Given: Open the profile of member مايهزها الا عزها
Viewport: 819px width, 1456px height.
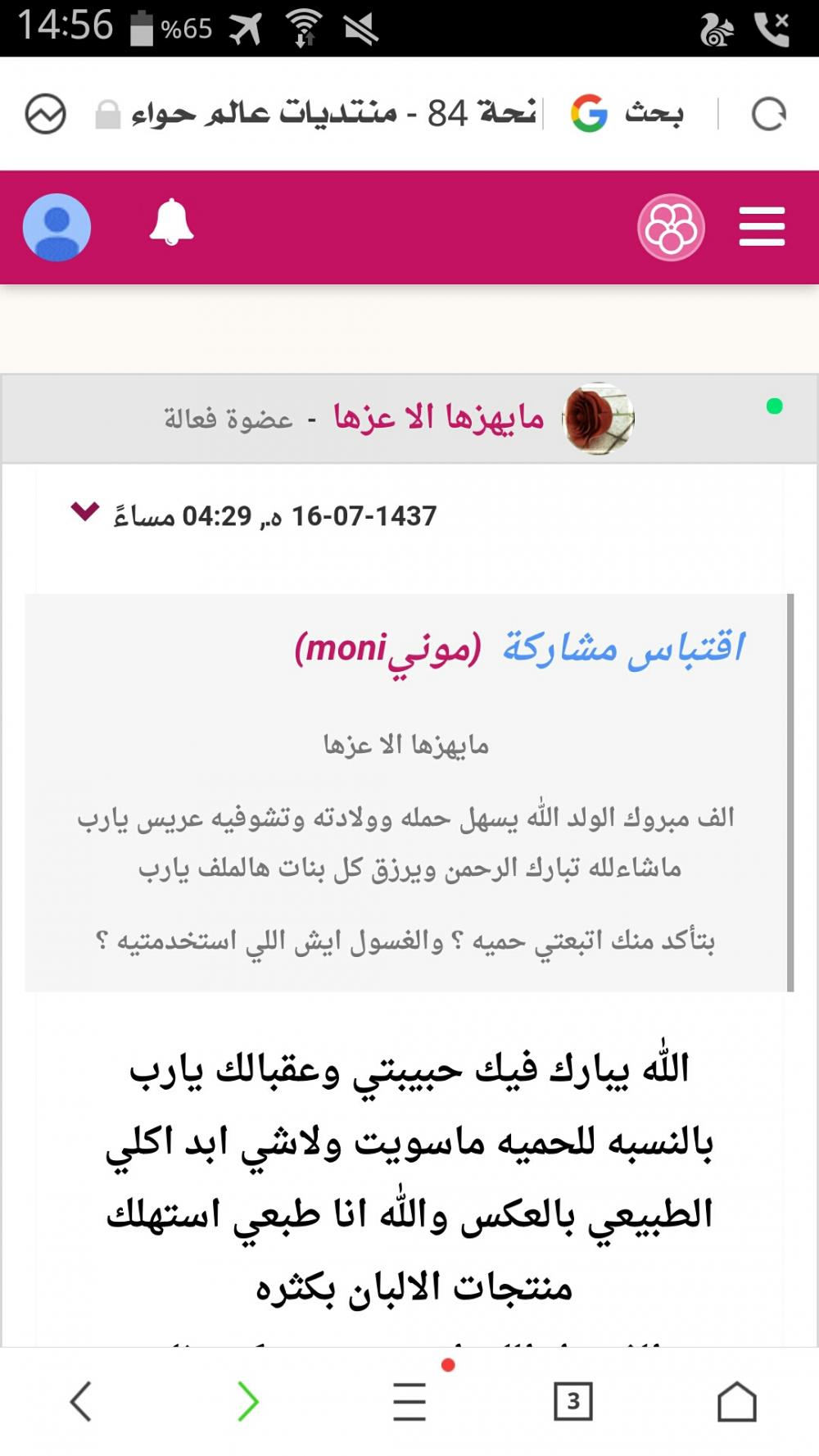Looking at the screenshot, I should [438, 418].
